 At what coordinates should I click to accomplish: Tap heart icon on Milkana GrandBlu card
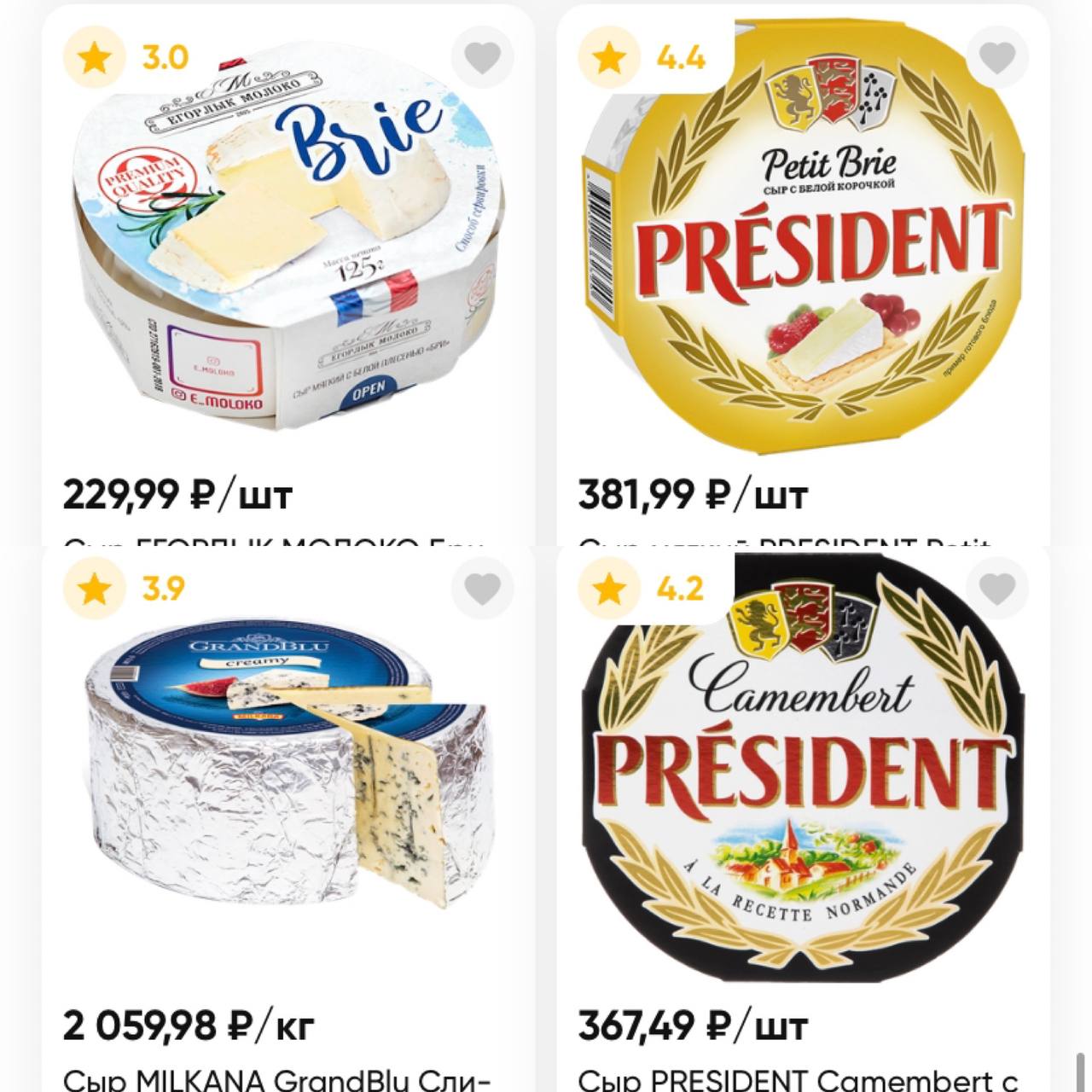[482, 589]
